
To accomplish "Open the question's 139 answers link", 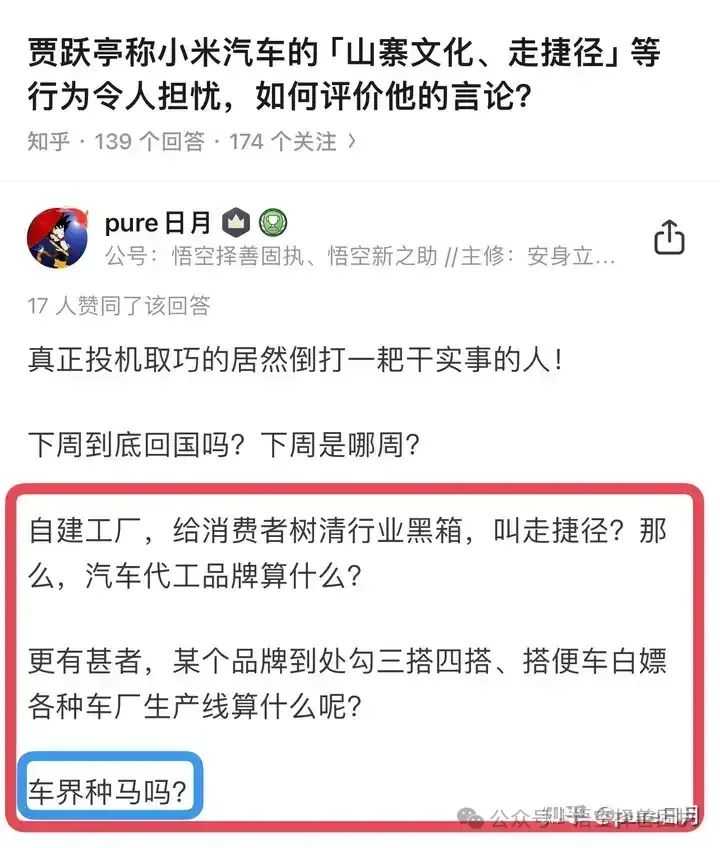I will pos(149,142).
